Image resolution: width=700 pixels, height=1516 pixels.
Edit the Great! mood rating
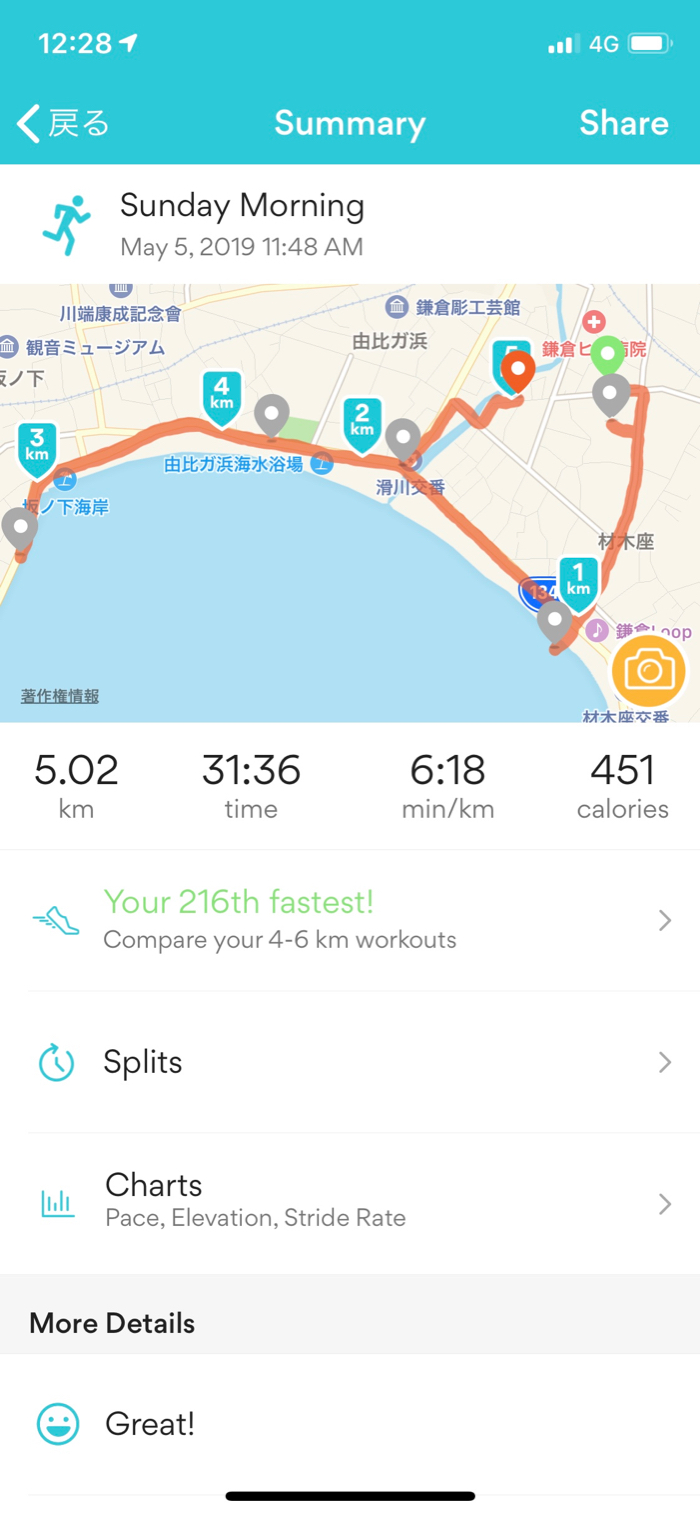[350, 1424]
